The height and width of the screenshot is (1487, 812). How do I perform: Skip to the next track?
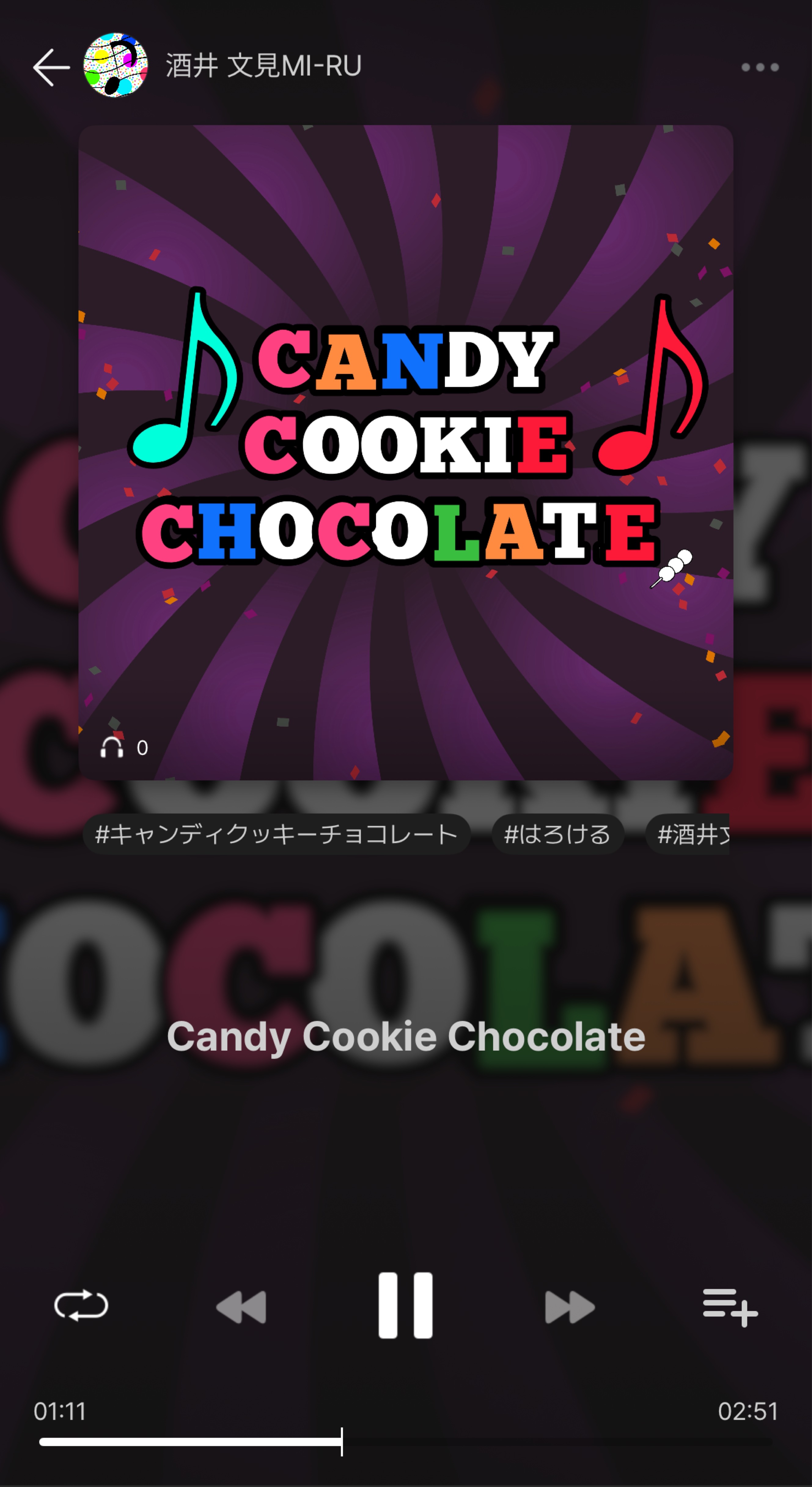(569, 1306)
